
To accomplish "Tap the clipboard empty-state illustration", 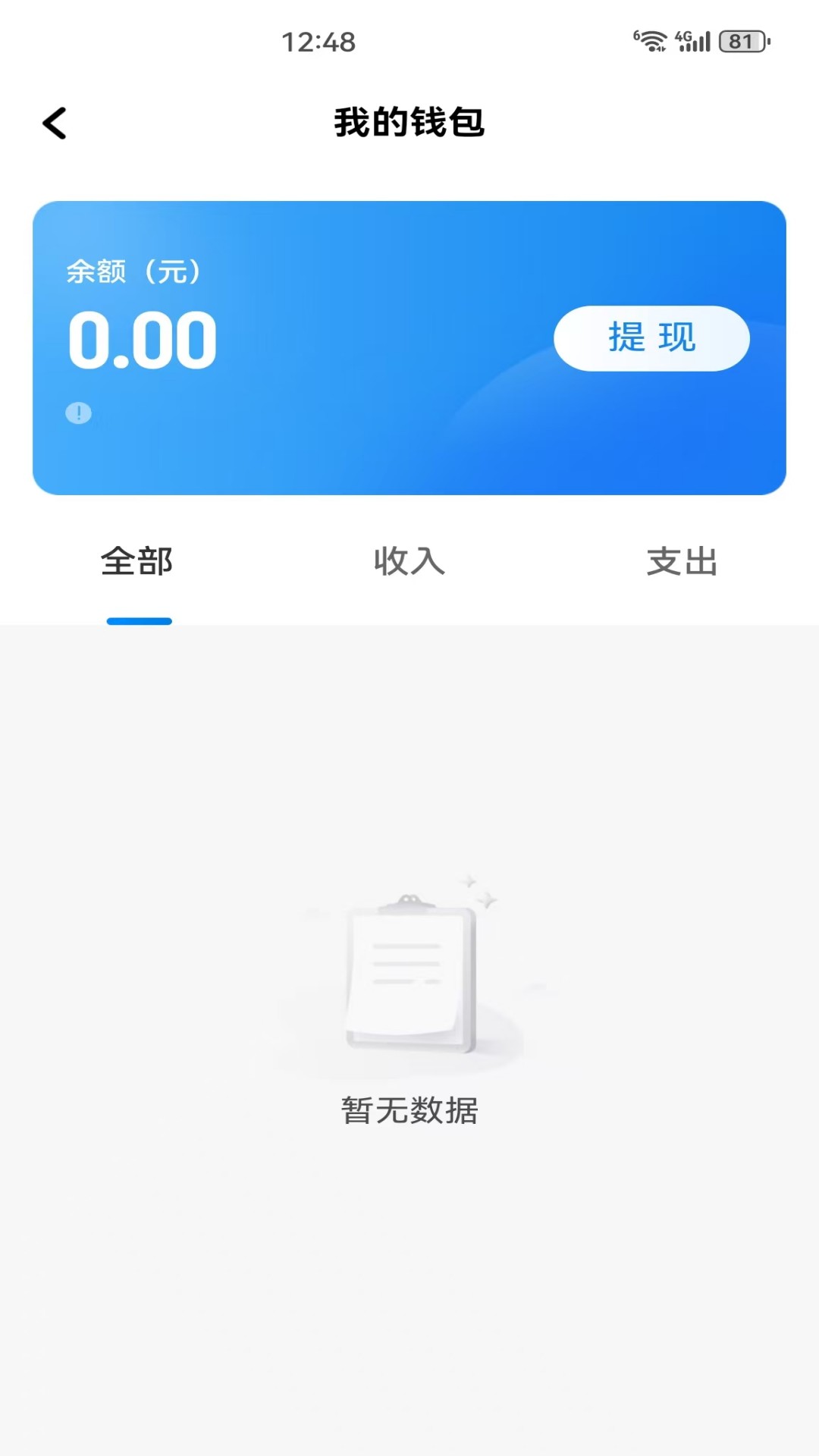I will coord(409,978).
